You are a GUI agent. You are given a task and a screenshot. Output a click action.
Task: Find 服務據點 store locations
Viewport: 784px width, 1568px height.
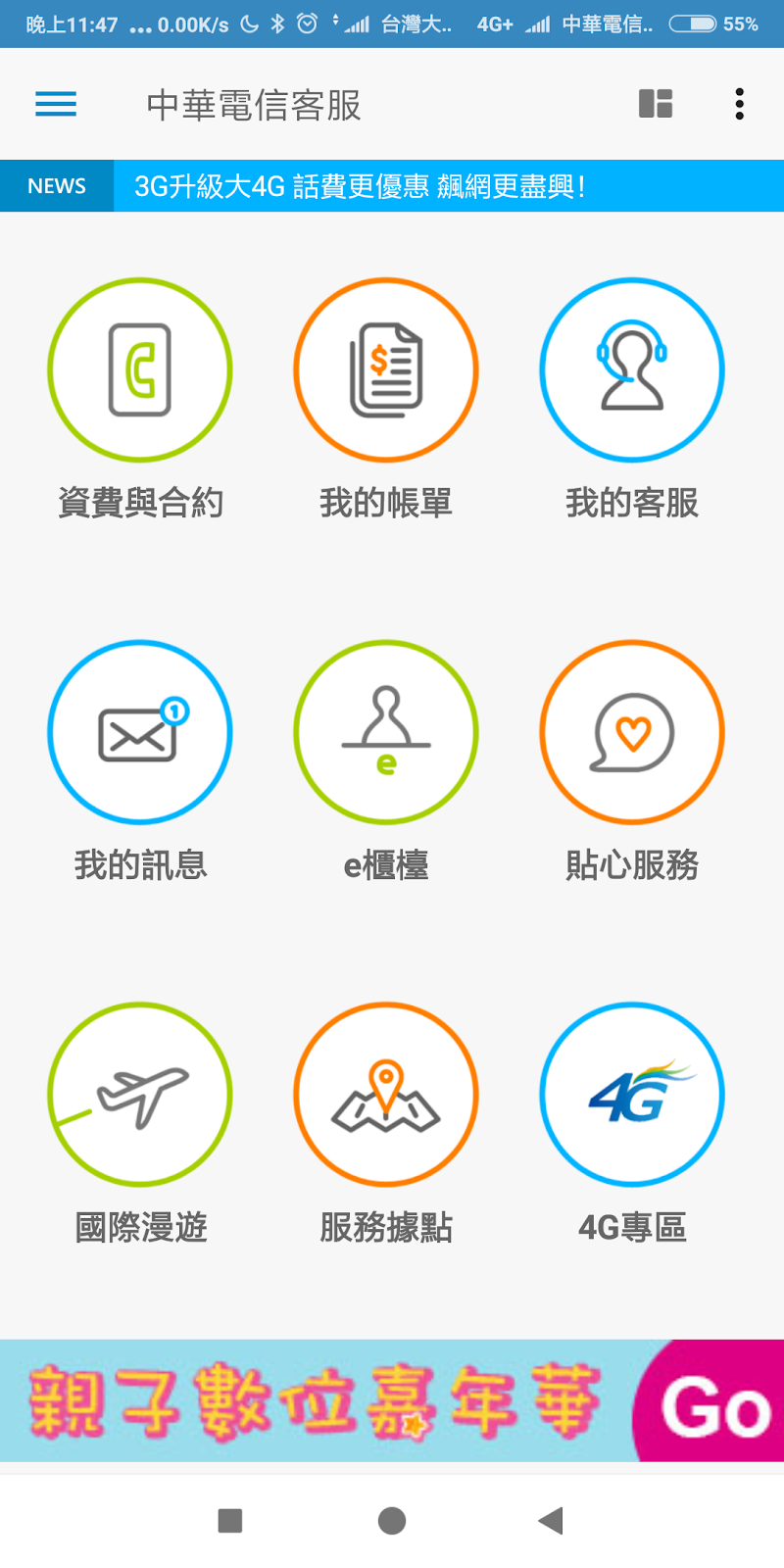(x=386, y=1094)
